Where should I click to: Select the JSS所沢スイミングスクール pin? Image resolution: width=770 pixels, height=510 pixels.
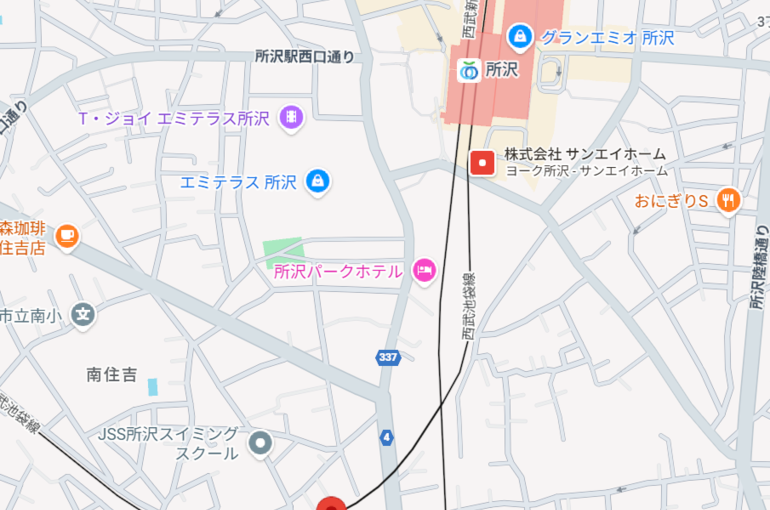[x=261, y=442]
